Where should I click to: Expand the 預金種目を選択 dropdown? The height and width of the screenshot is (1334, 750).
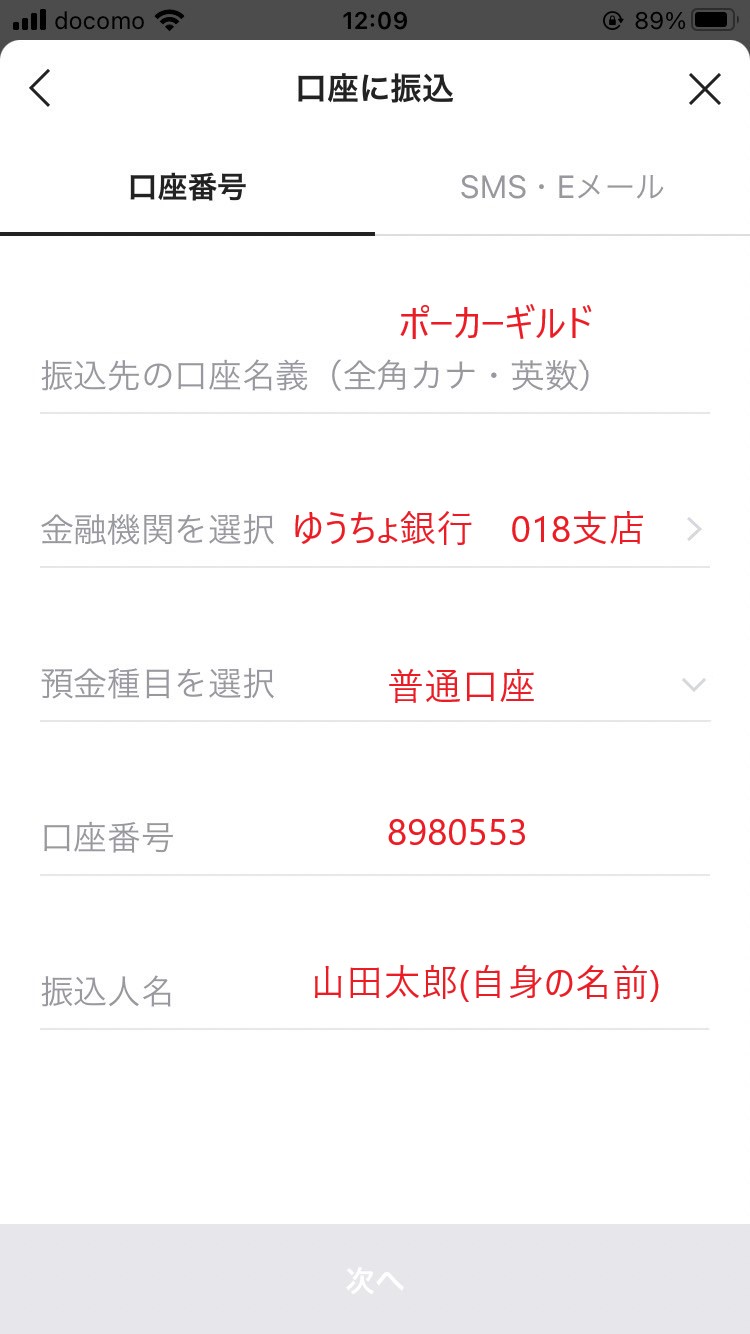[375, 684]
